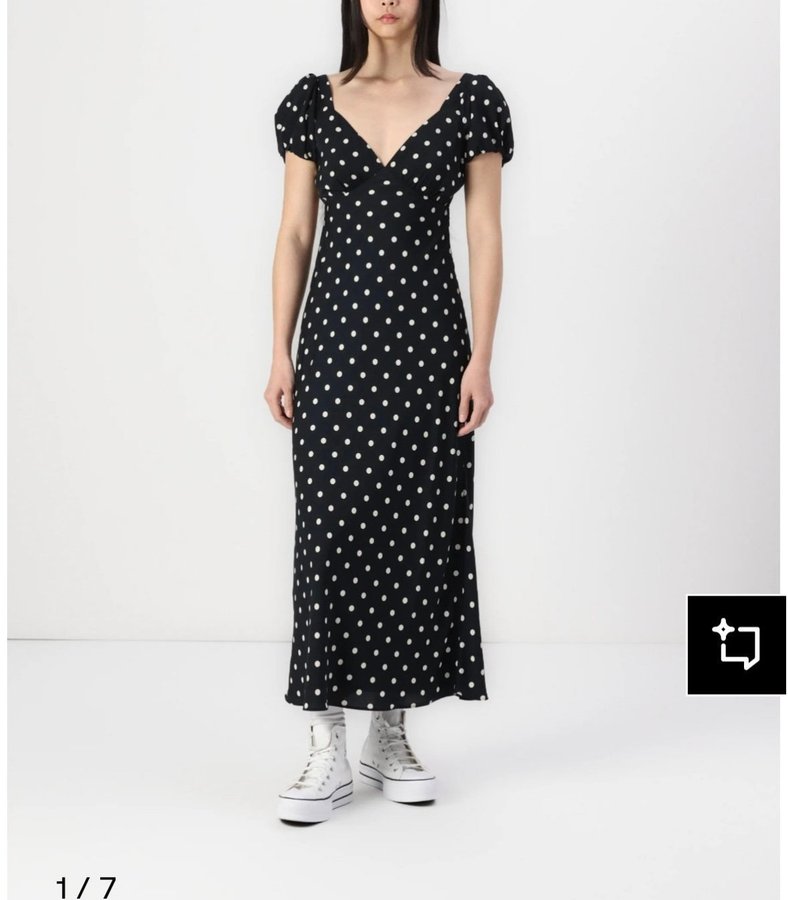Open the AI assistant chat button
This screenshot has width=788, height=900.
click(736, 645)
